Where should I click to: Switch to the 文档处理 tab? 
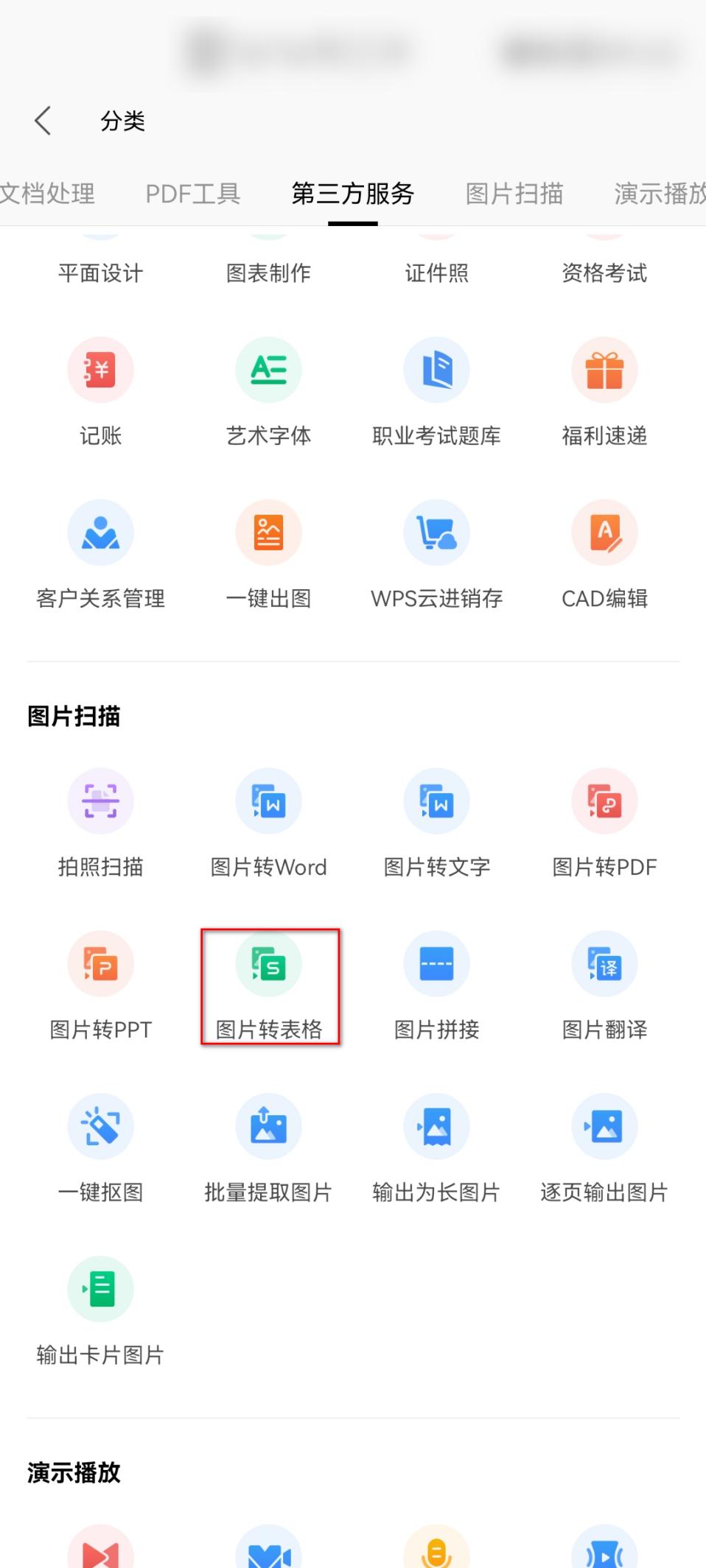[46, 194]
